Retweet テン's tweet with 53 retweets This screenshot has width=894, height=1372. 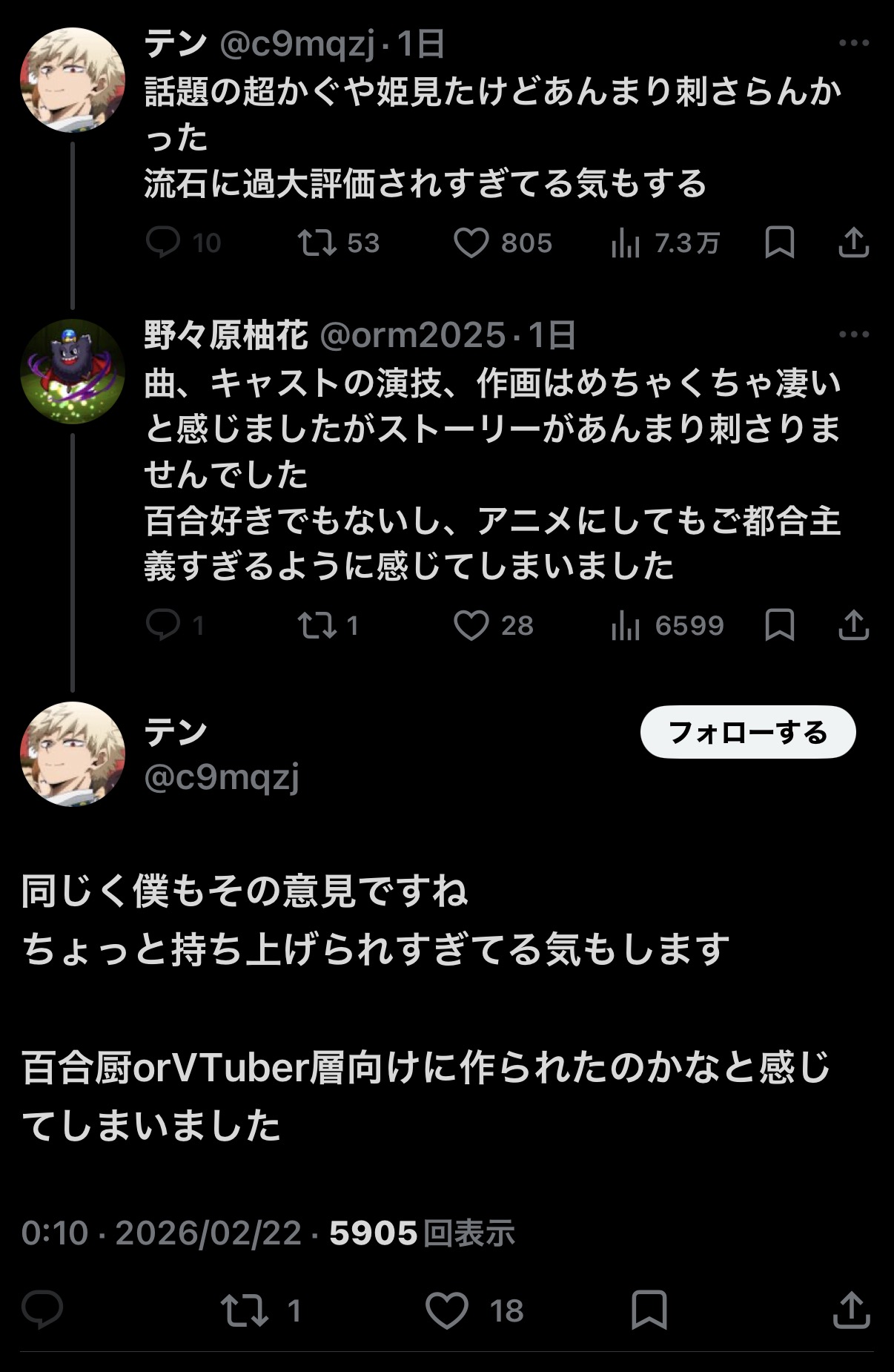317,243
